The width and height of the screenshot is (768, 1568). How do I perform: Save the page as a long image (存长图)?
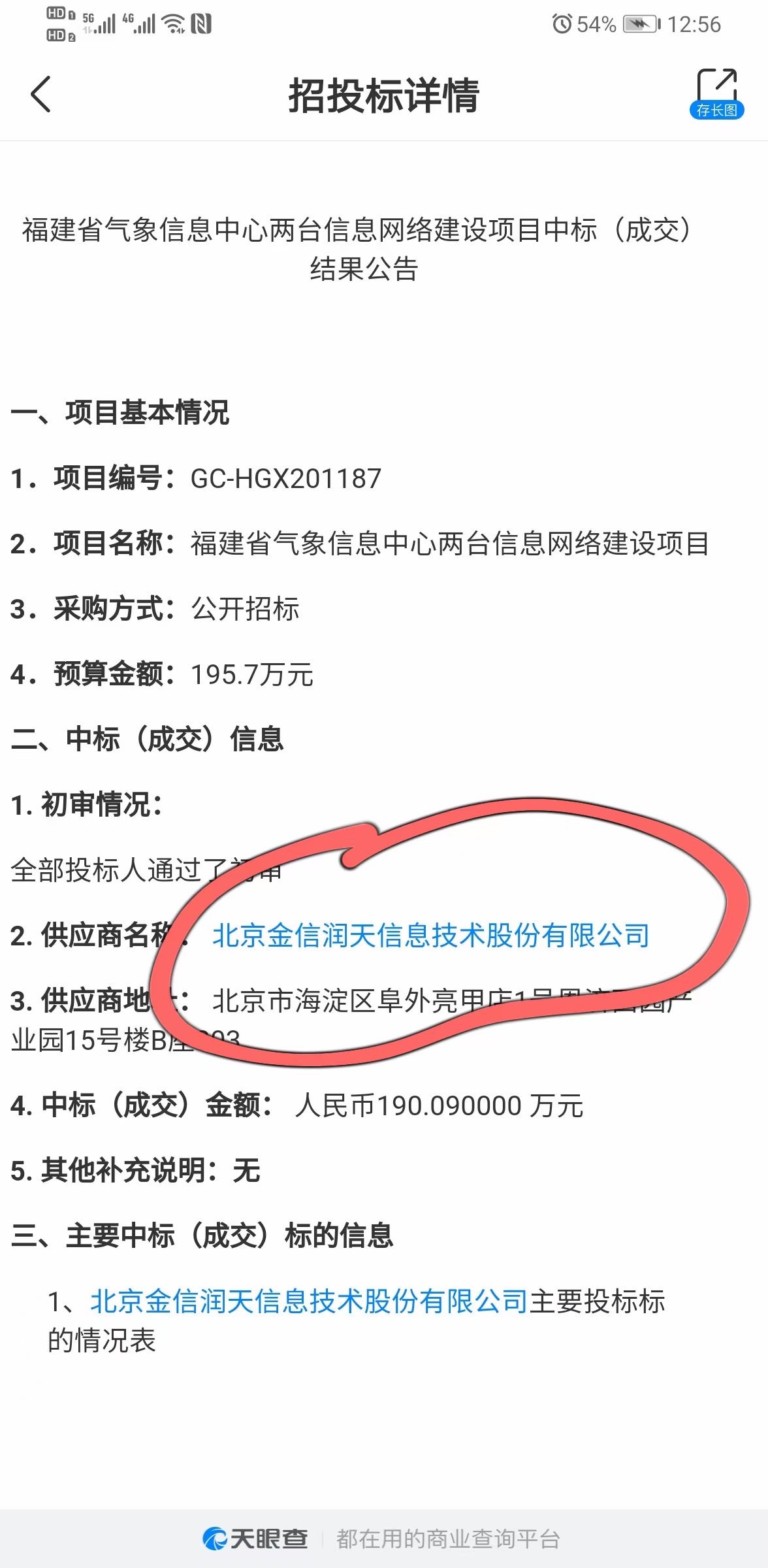point(716,93)
